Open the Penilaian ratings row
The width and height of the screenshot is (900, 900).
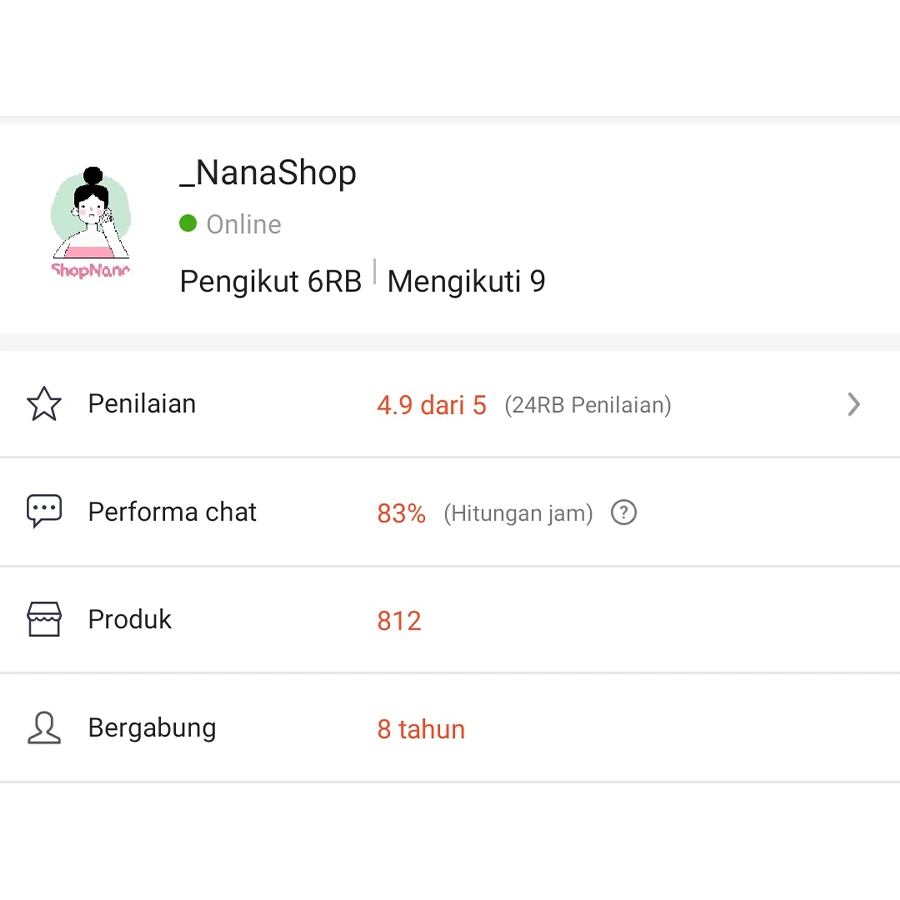click(x=450, y=405)
